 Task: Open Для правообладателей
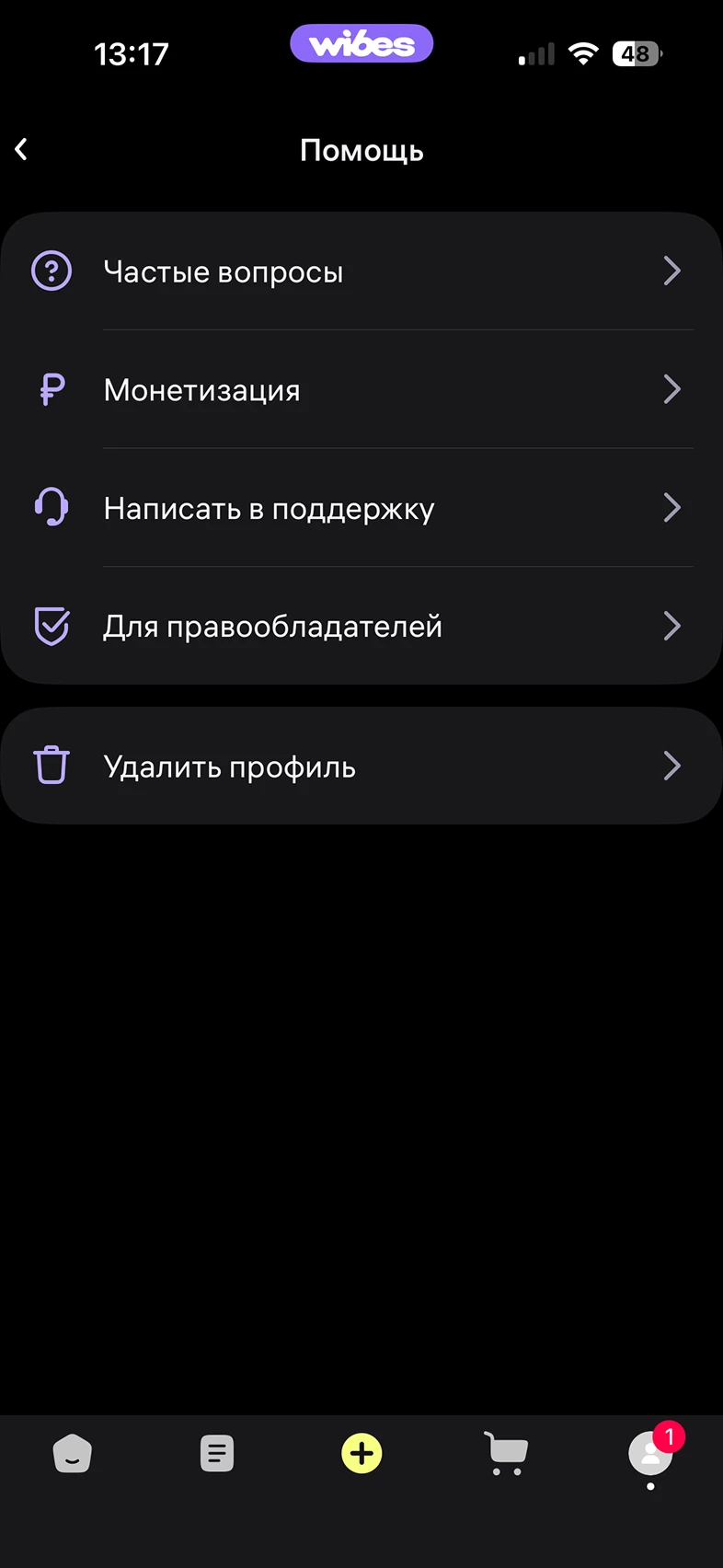pyautogui.click(x=361, y=627)
